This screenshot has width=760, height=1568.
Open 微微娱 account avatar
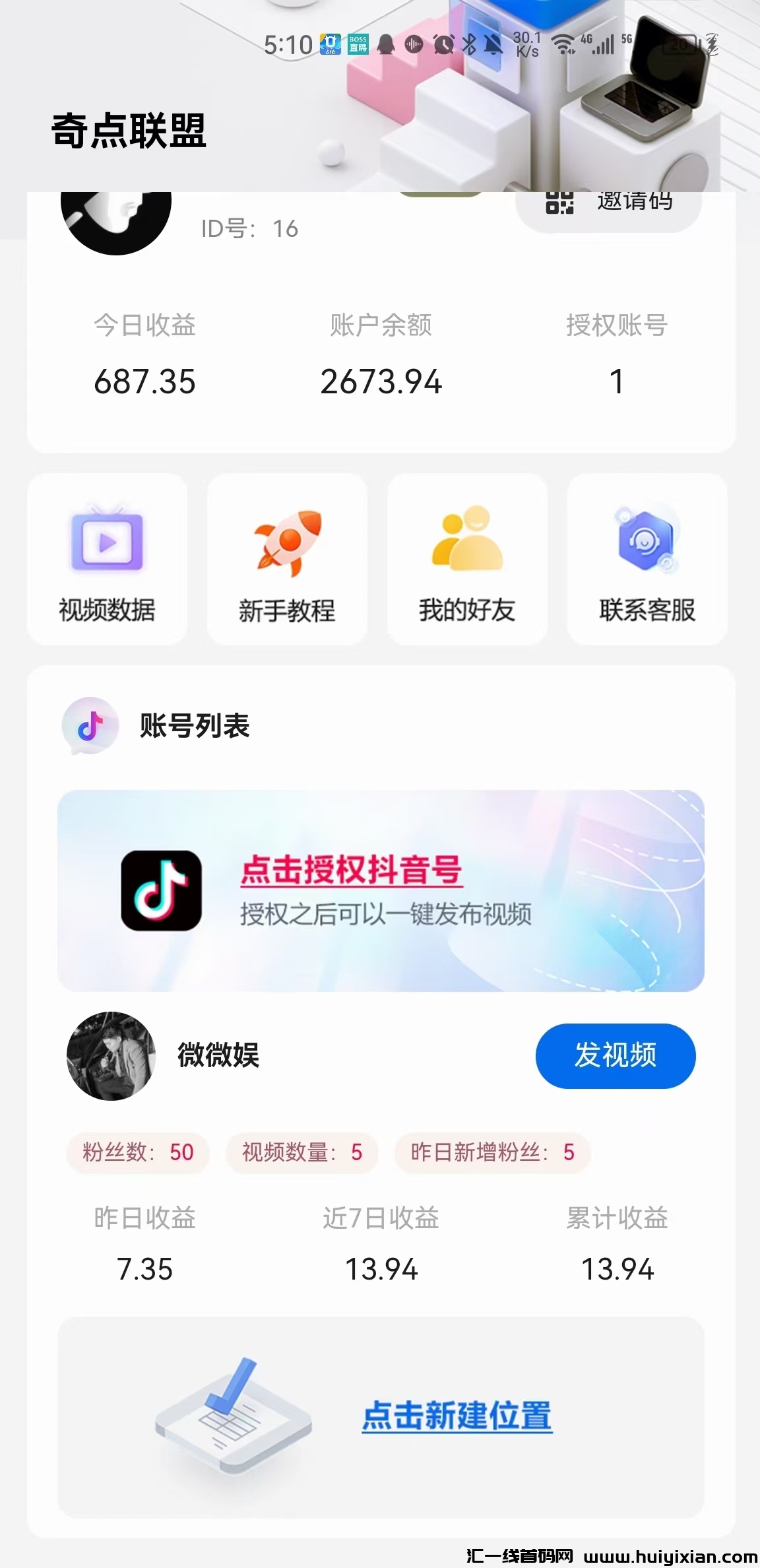coord(111,1056)
